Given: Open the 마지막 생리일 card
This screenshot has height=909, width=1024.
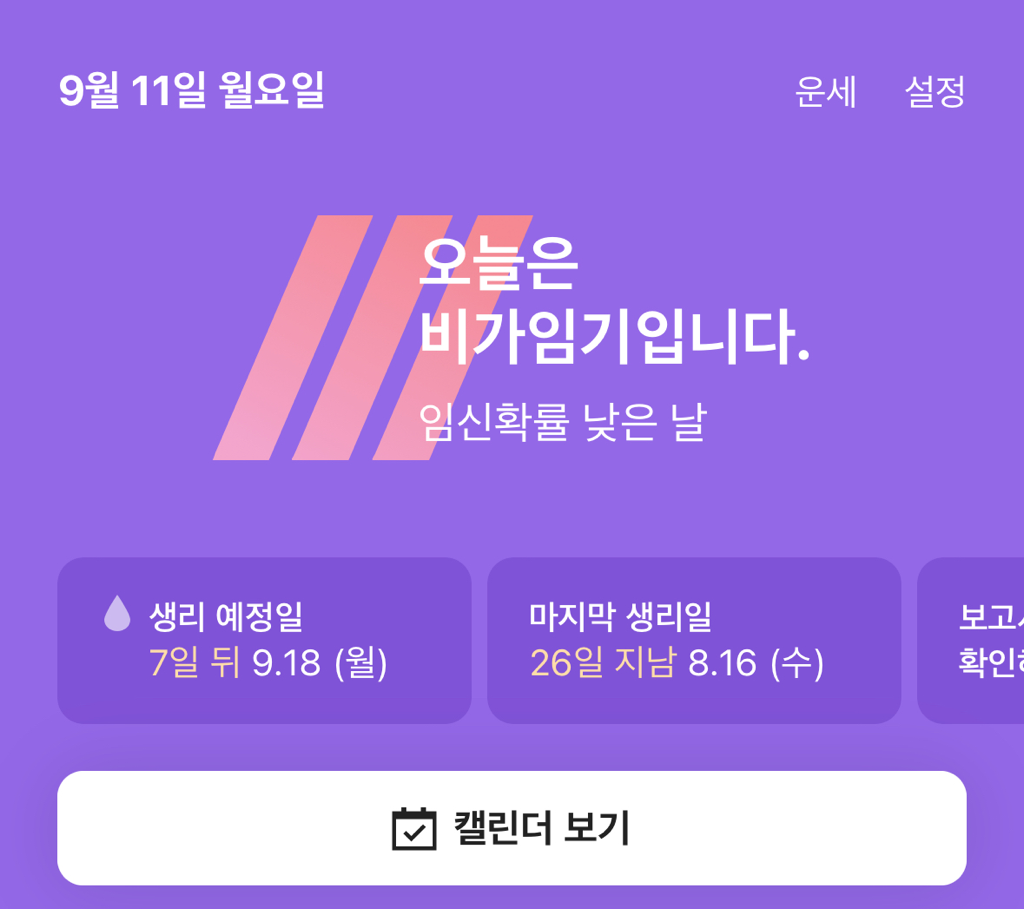Looking at the screenshot, I should point(693,640).
